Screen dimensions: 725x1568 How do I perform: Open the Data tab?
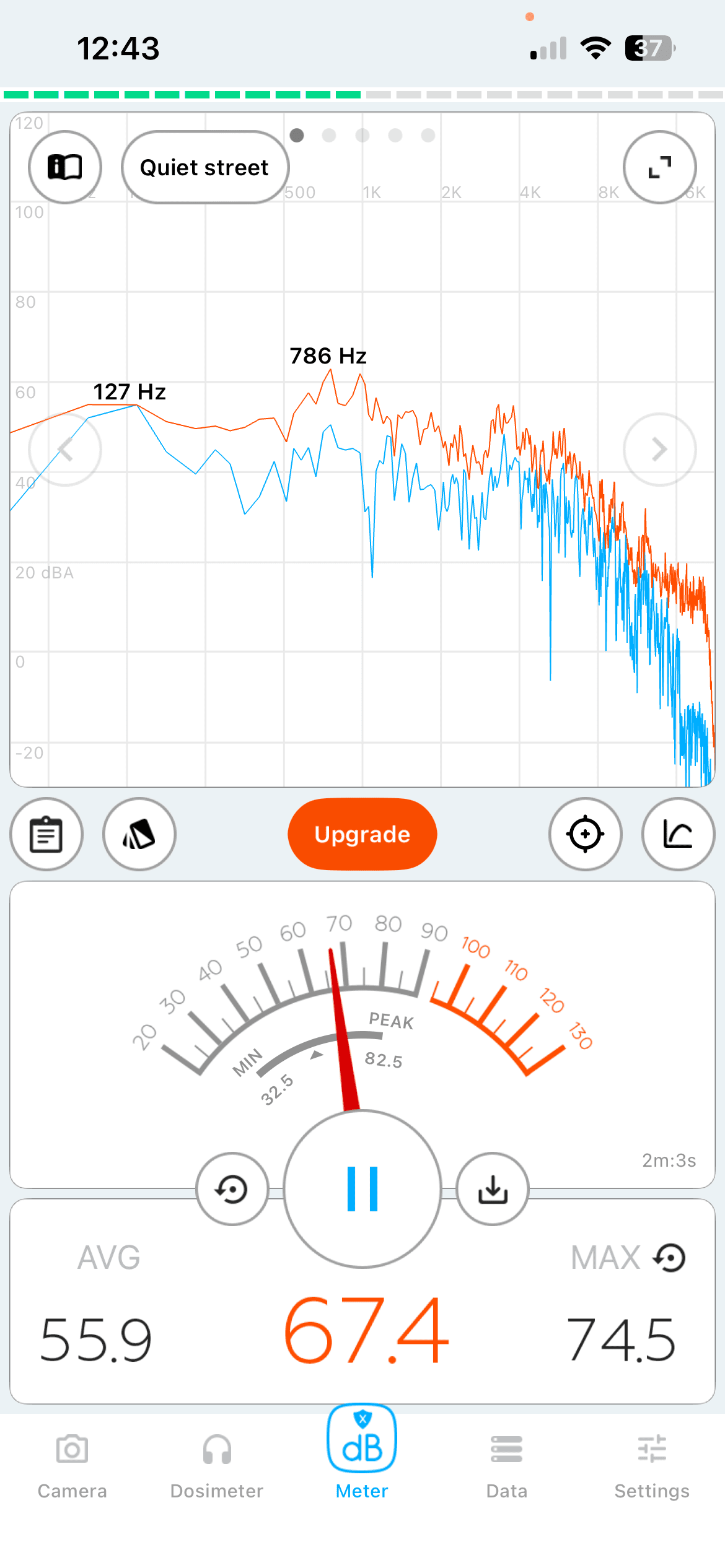(507, 1466)
